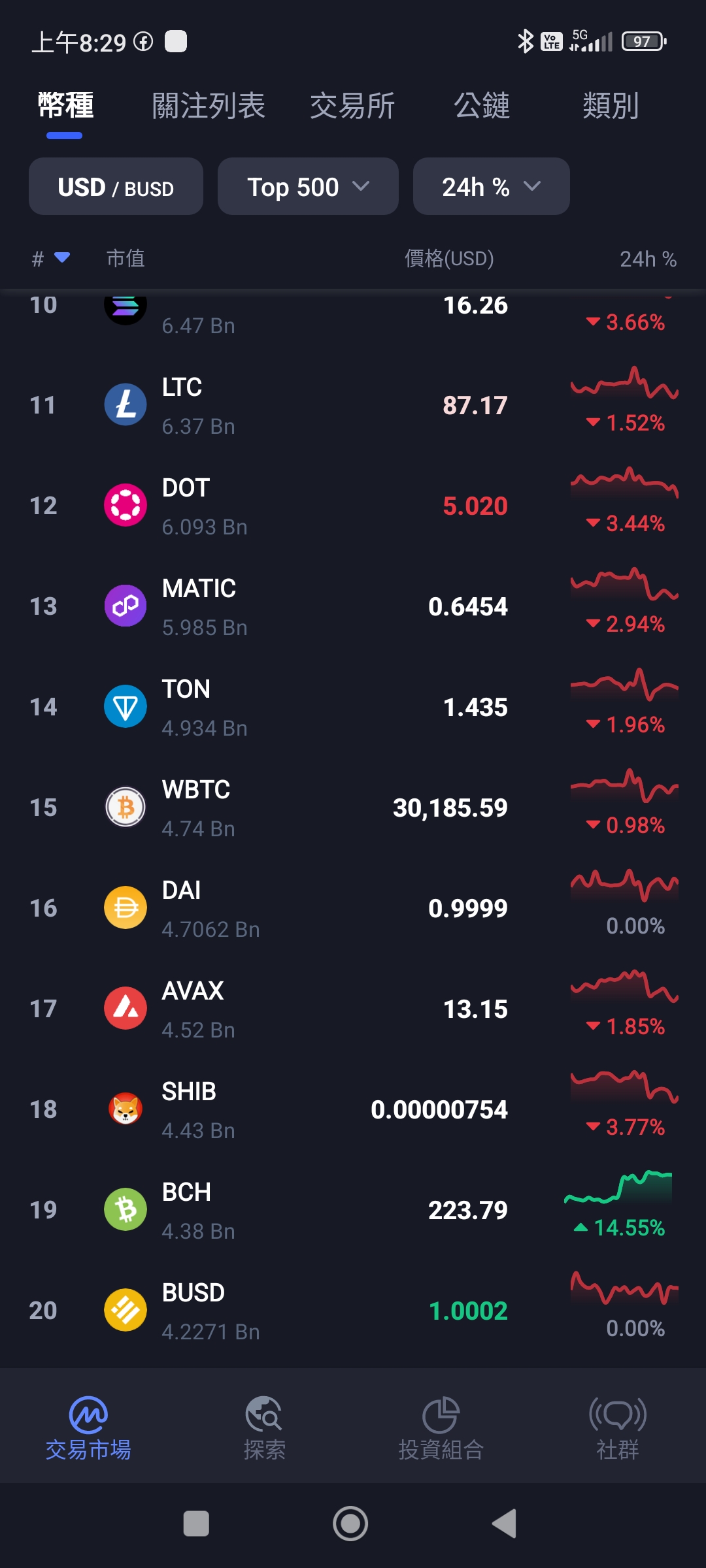Toggle the USD / BUSD currency button

pyautogui.click(x=116, y=186)
